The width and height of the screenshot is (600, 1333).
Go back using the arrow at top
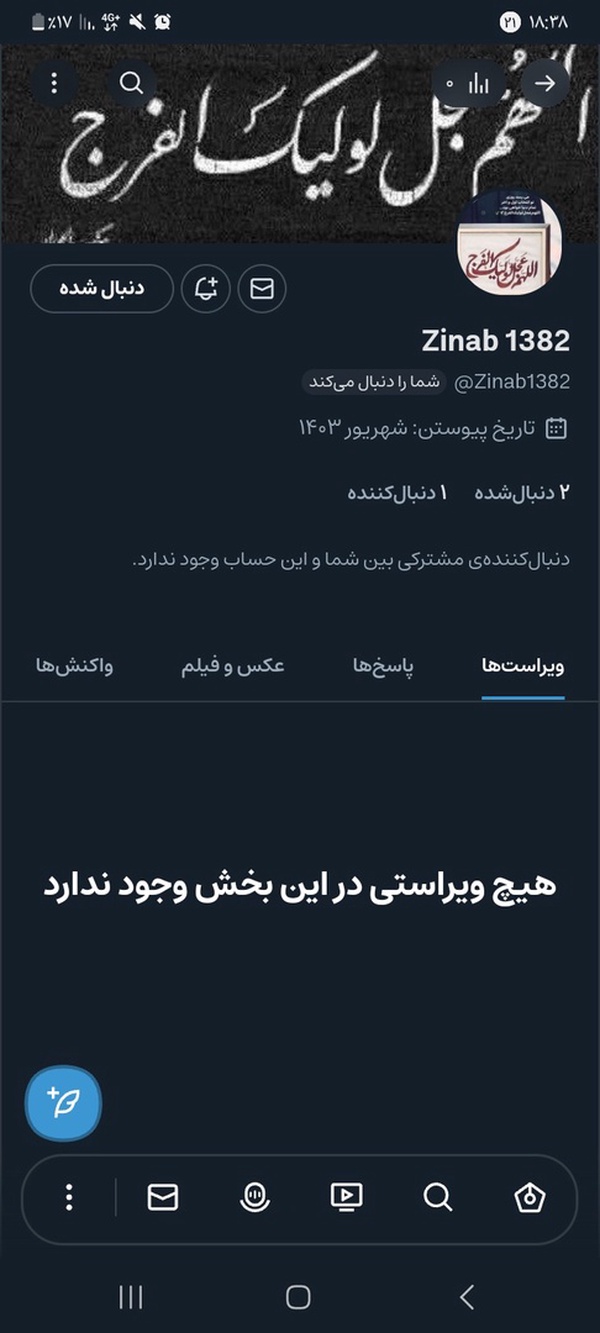pos(545,84)
